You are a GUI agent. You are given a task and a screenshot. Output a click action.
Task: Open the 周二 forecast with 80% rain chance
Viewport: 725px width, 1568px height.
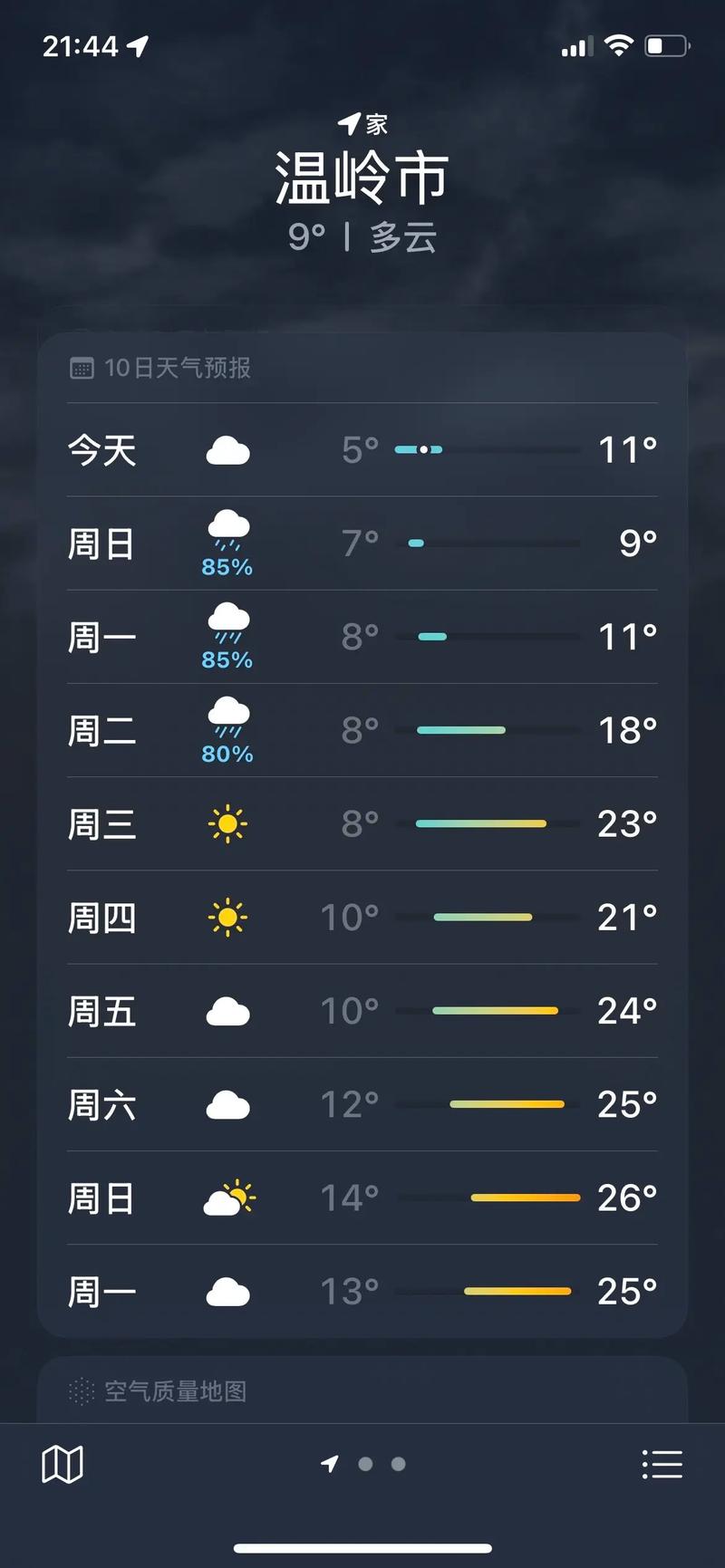pyautogui.click(x=362, y=729)
